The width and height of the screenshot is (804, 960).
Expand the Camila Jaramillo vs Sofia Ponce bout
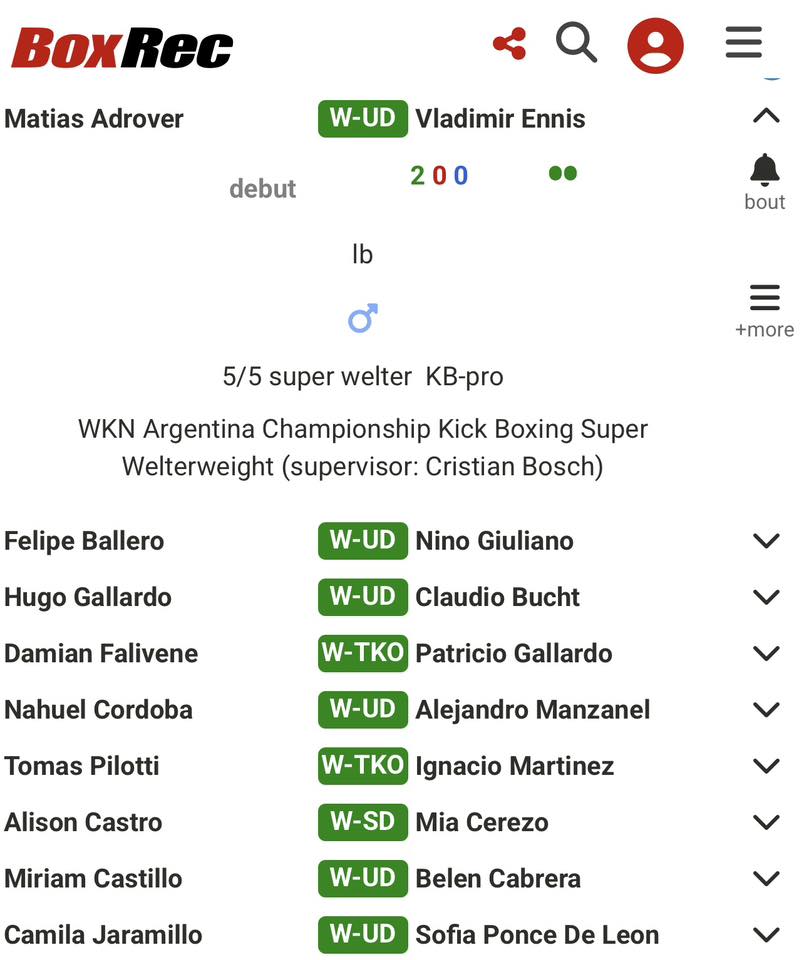coord(765,935)
